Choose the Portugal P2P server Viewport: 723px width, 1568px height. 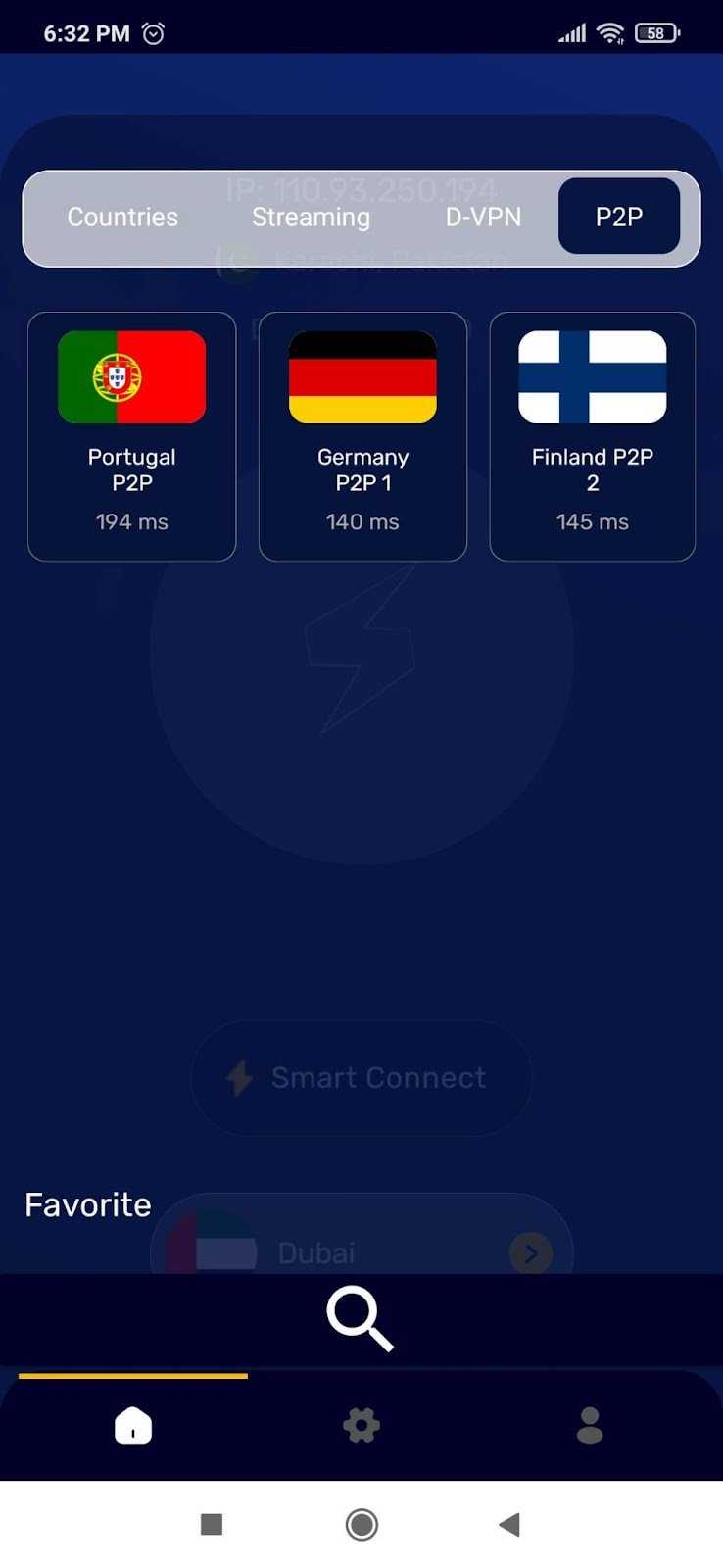132,436
